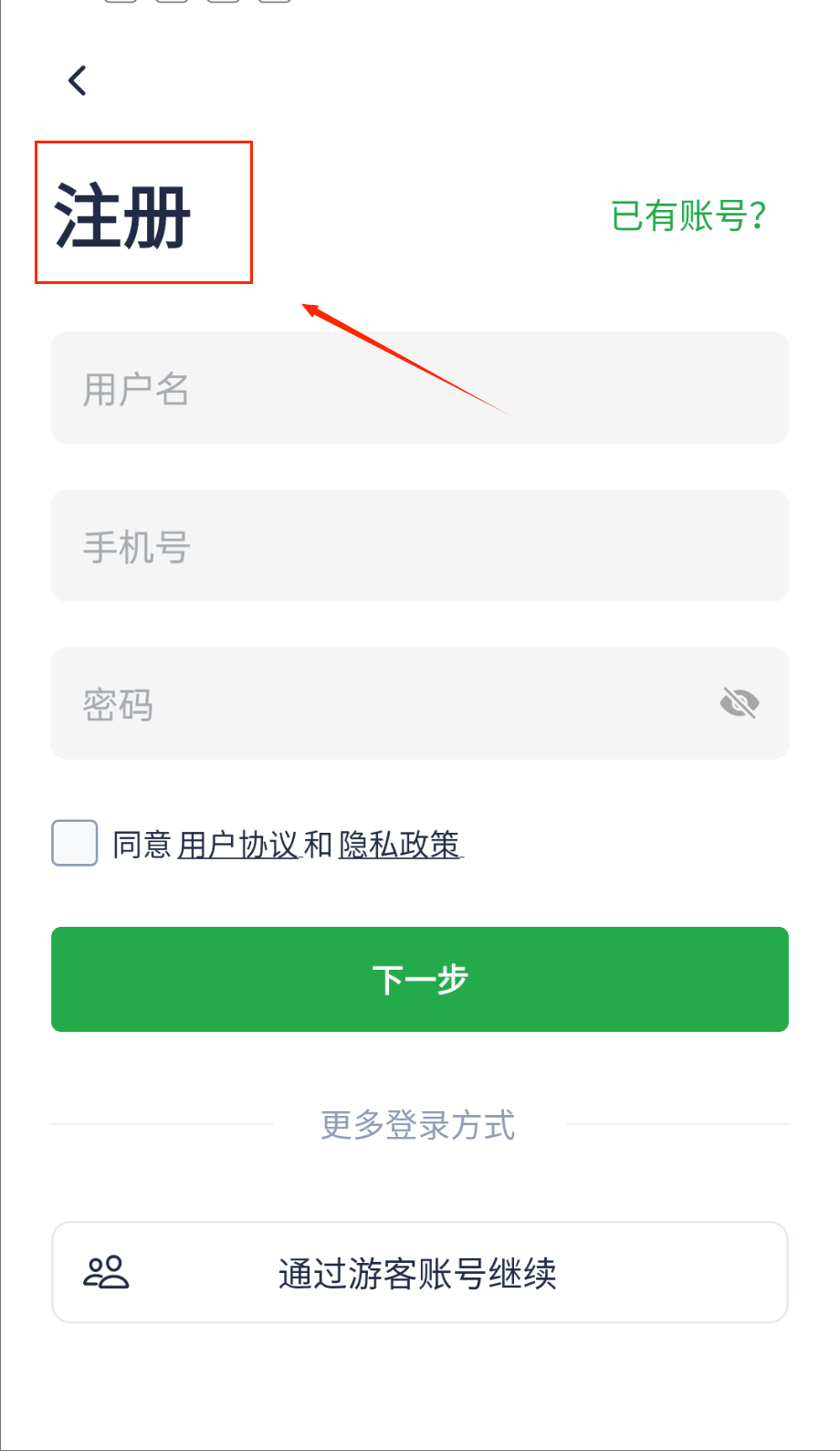Open the 隐私政策 link
840x1451 pixels.
click(x=399, y=845)
